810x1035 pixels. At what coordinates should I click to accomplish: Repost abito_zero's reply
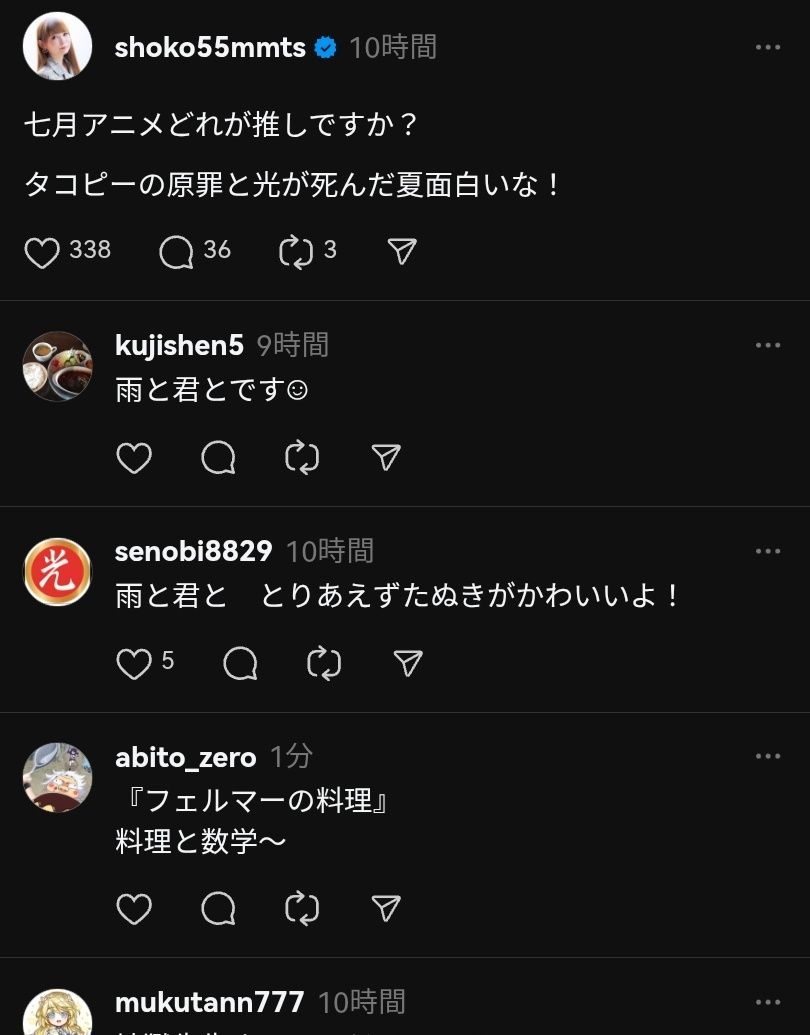(x=302, y=908)
